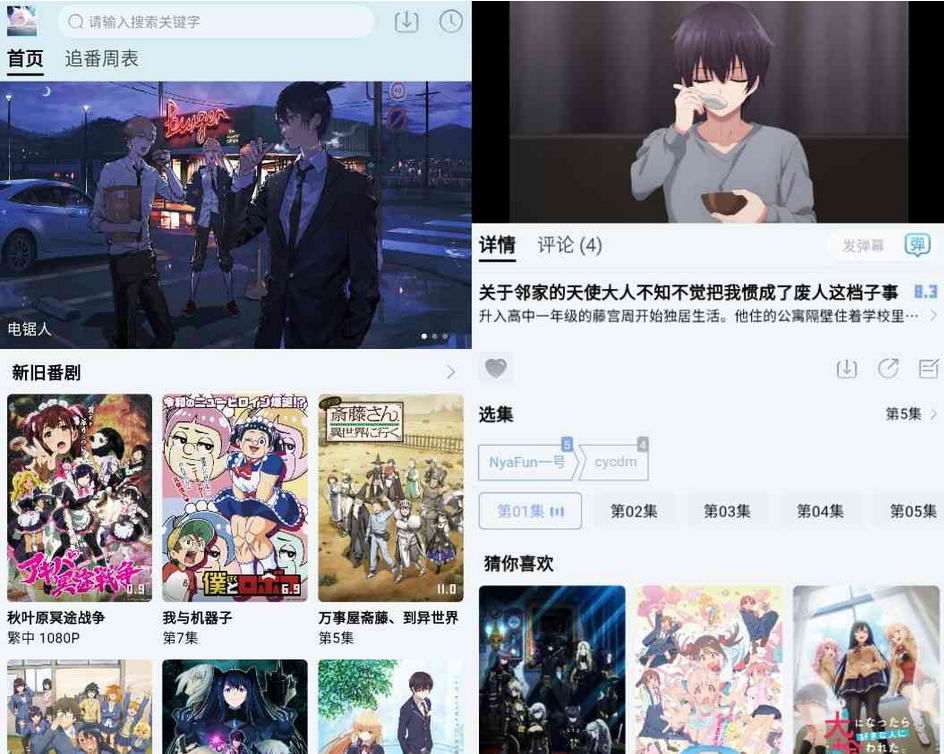Open the search keyword input field
The width and height of the screenshot is (944, 754).
(x=215, y=21)
